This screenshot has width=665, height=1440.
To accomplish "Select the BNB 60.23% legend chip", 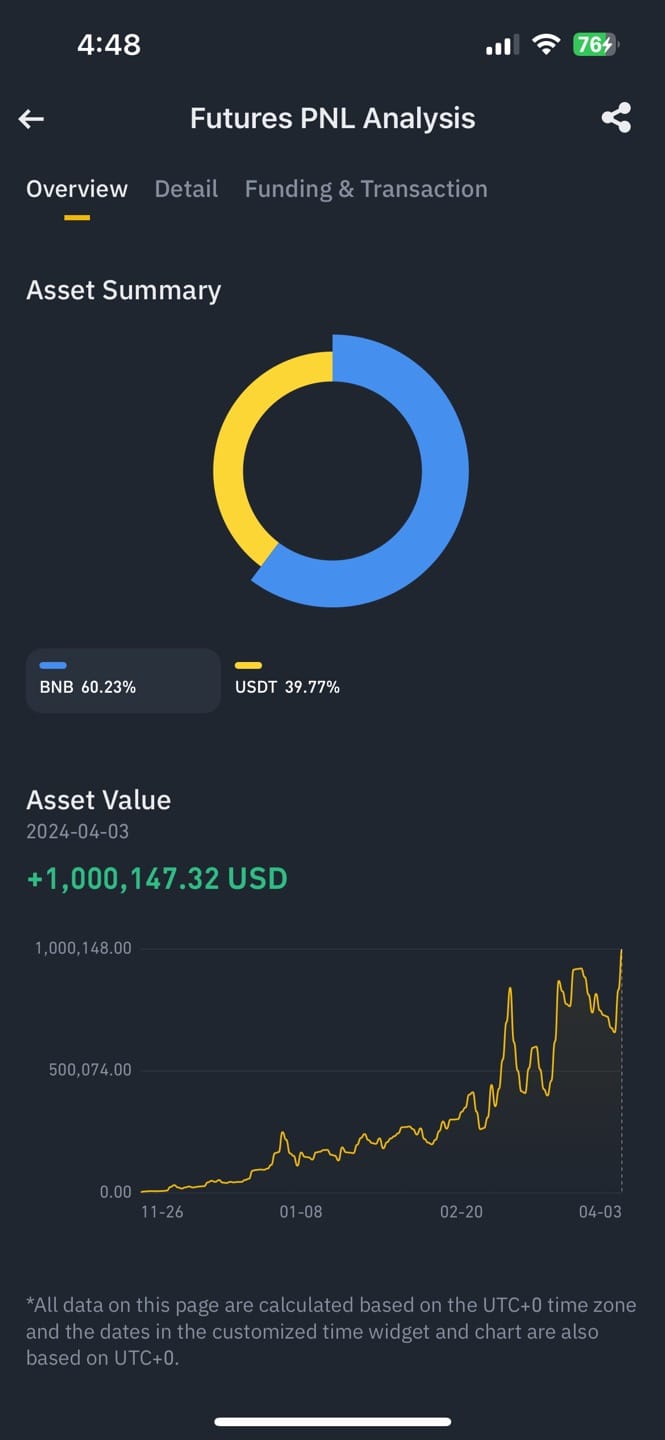I will [123, 681].
